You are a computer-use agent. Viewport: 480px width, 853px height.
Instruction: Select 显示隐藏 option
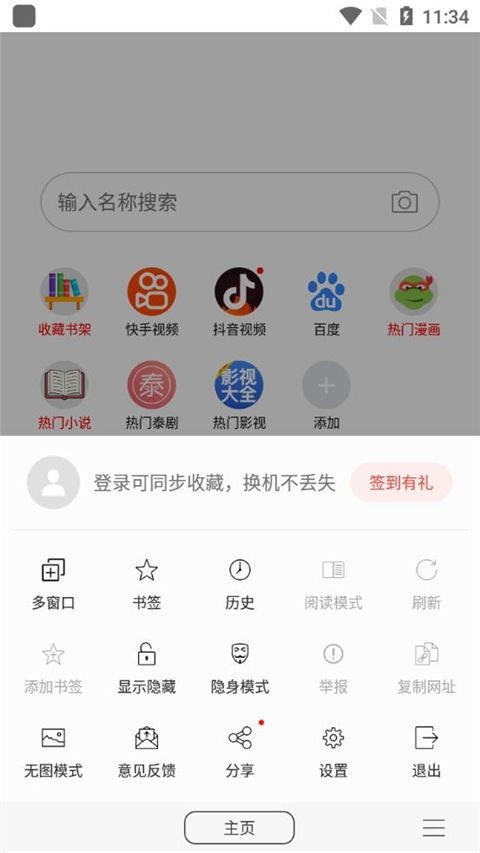(x=146, y=669)
